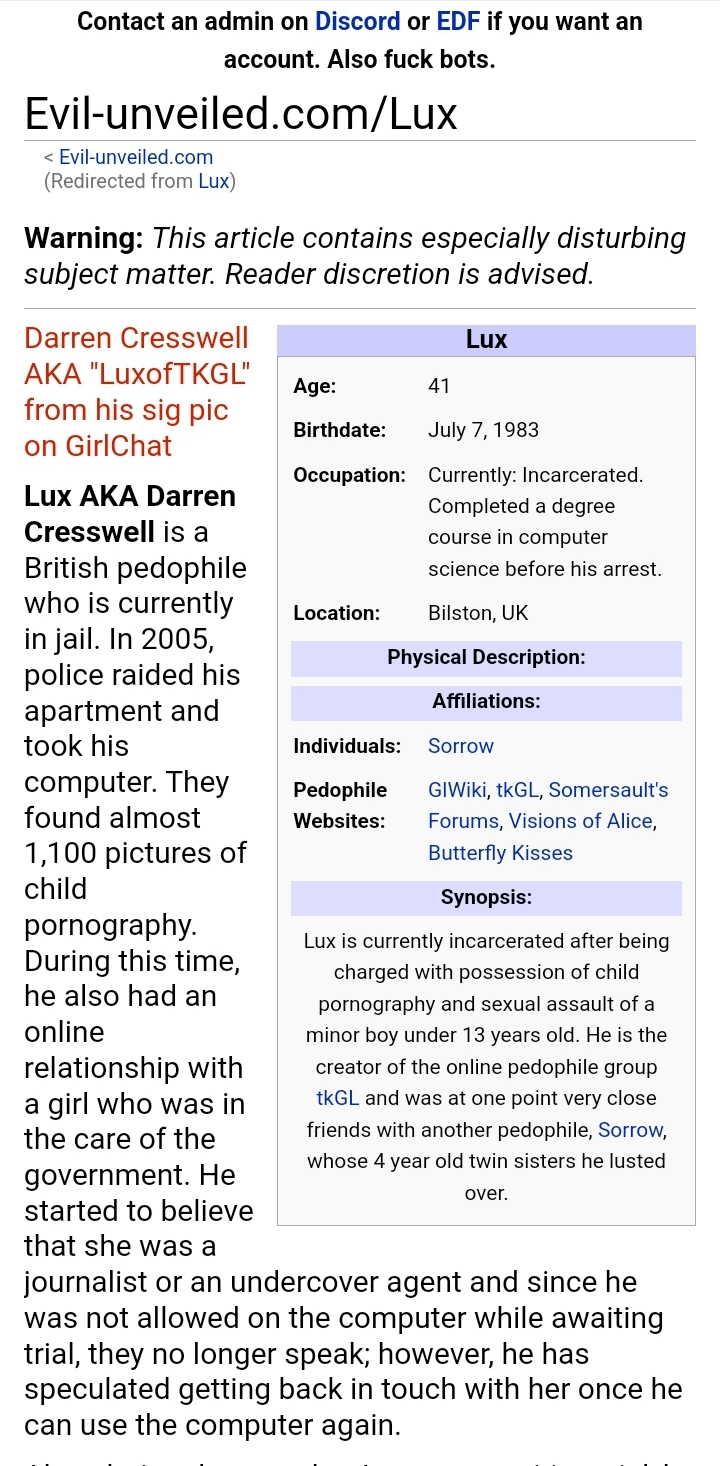This screenshot has height=1466, width=720.
Task: Open the Sorrow link in the Individuals row
Action: click(x=461, y=746)
